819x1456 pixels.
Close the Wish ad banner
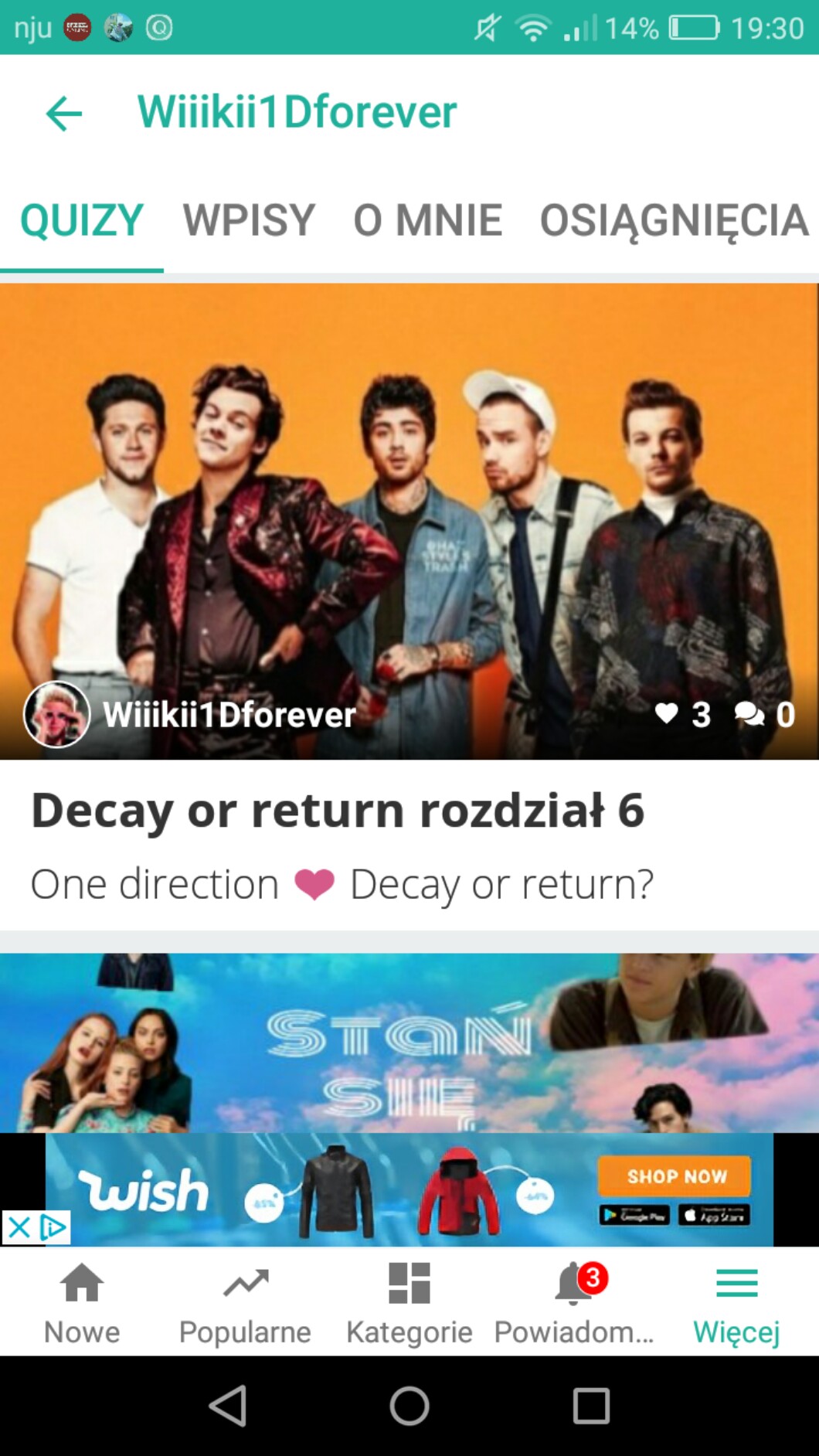pos(19,1226)
